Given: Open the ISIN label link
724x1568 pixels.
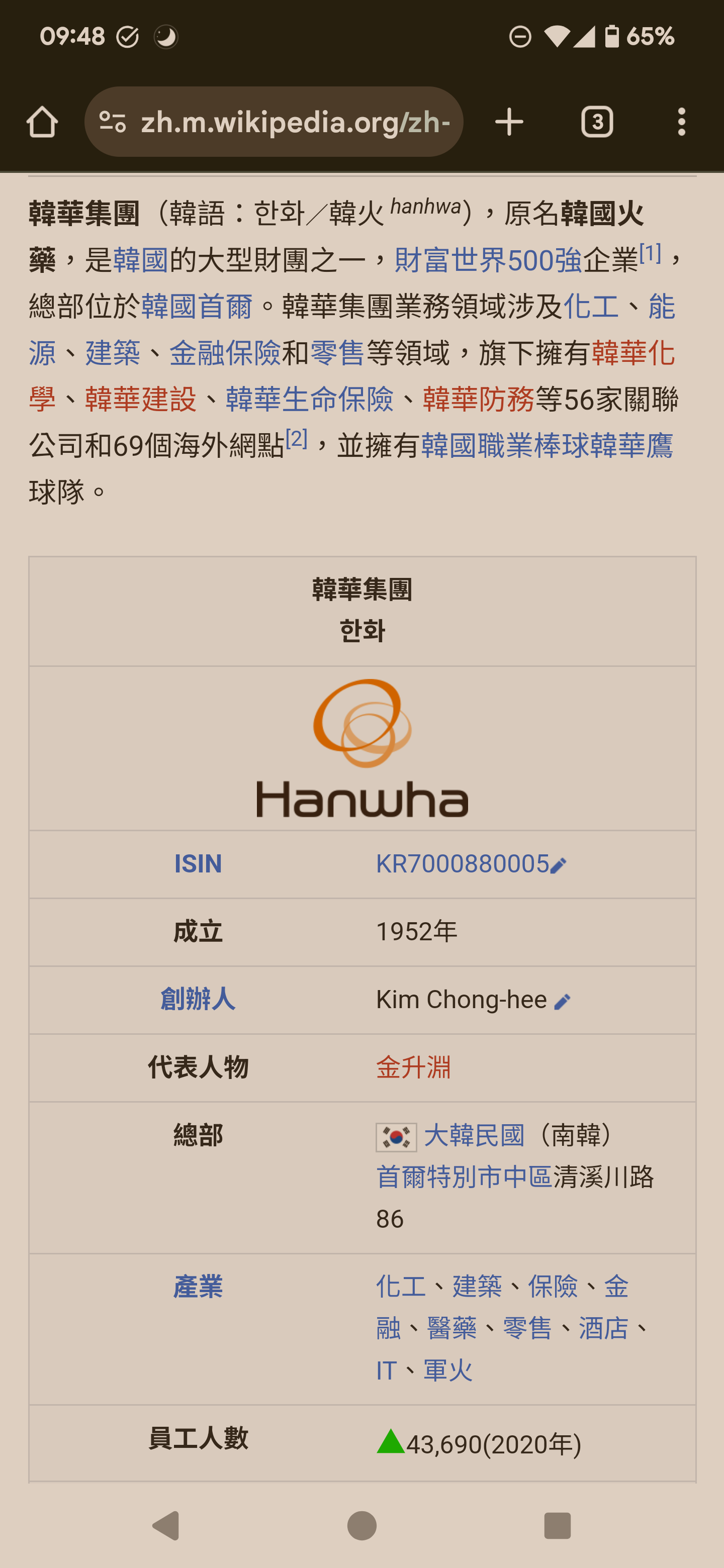Looking at the screenshot, I should point(198,864).
